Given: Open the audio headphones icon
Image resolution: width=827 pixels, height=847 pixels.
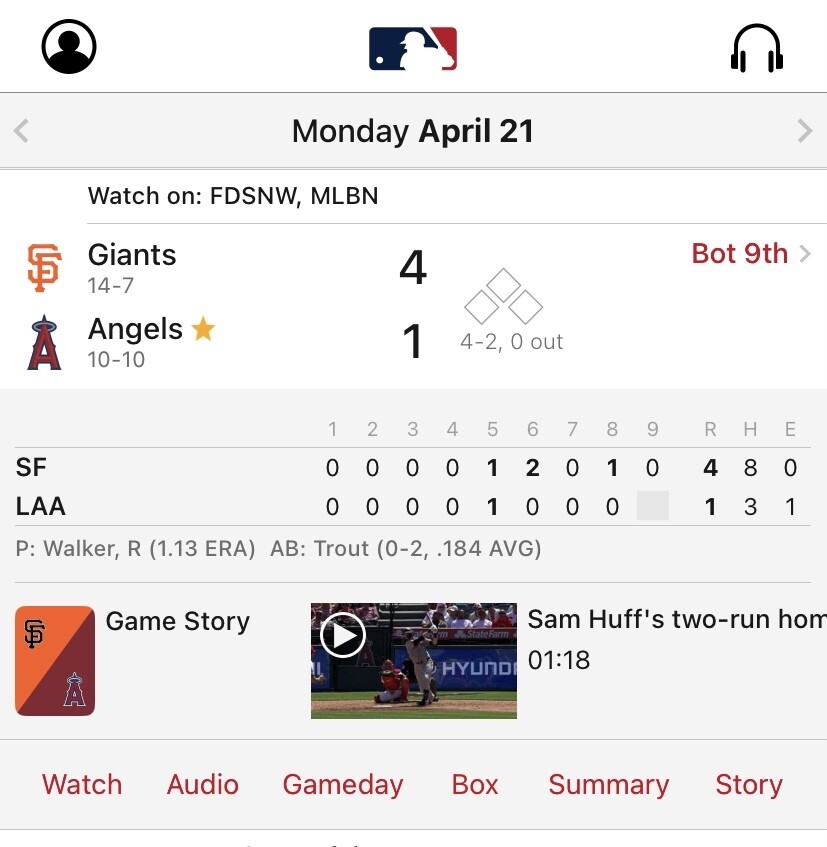Looking at the screenshot, I should point(757,48).
